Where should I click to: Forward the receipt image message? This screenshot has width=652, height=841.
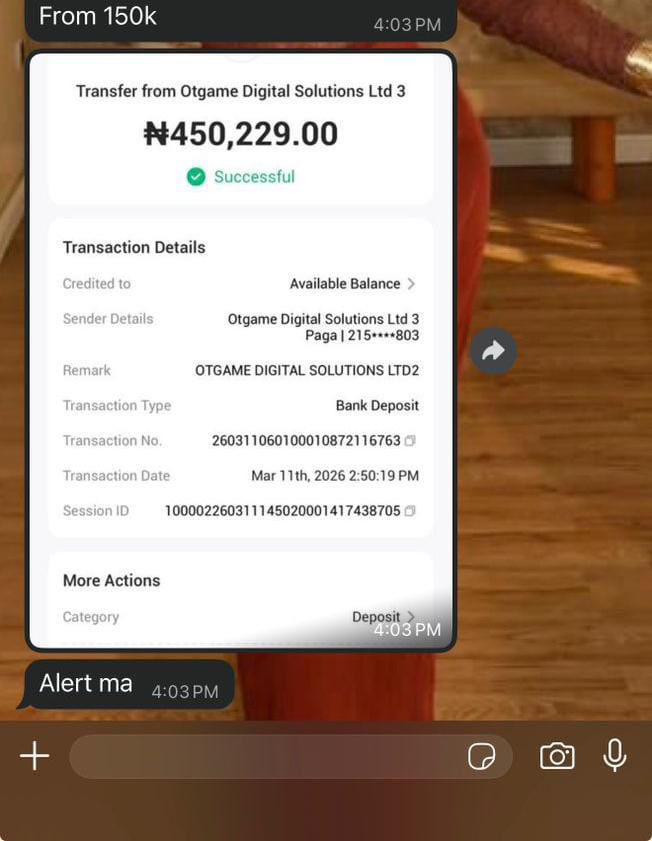click(x=493, y=351)
